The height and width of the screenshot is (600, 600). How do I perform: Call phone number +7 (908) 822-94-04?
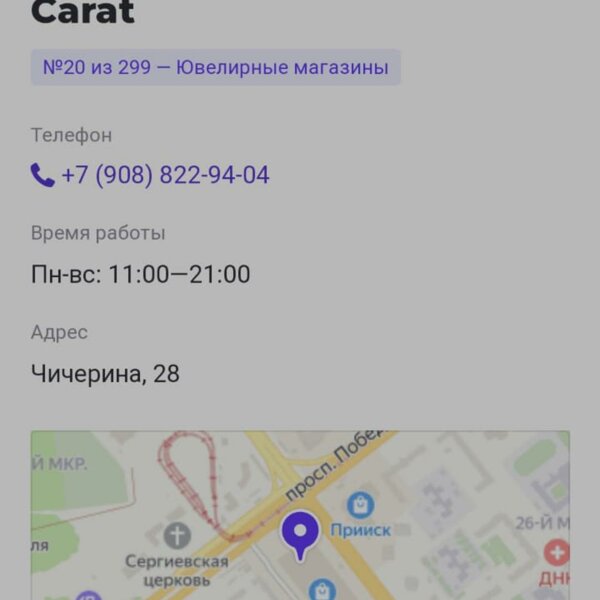click(x=165, y=176)
